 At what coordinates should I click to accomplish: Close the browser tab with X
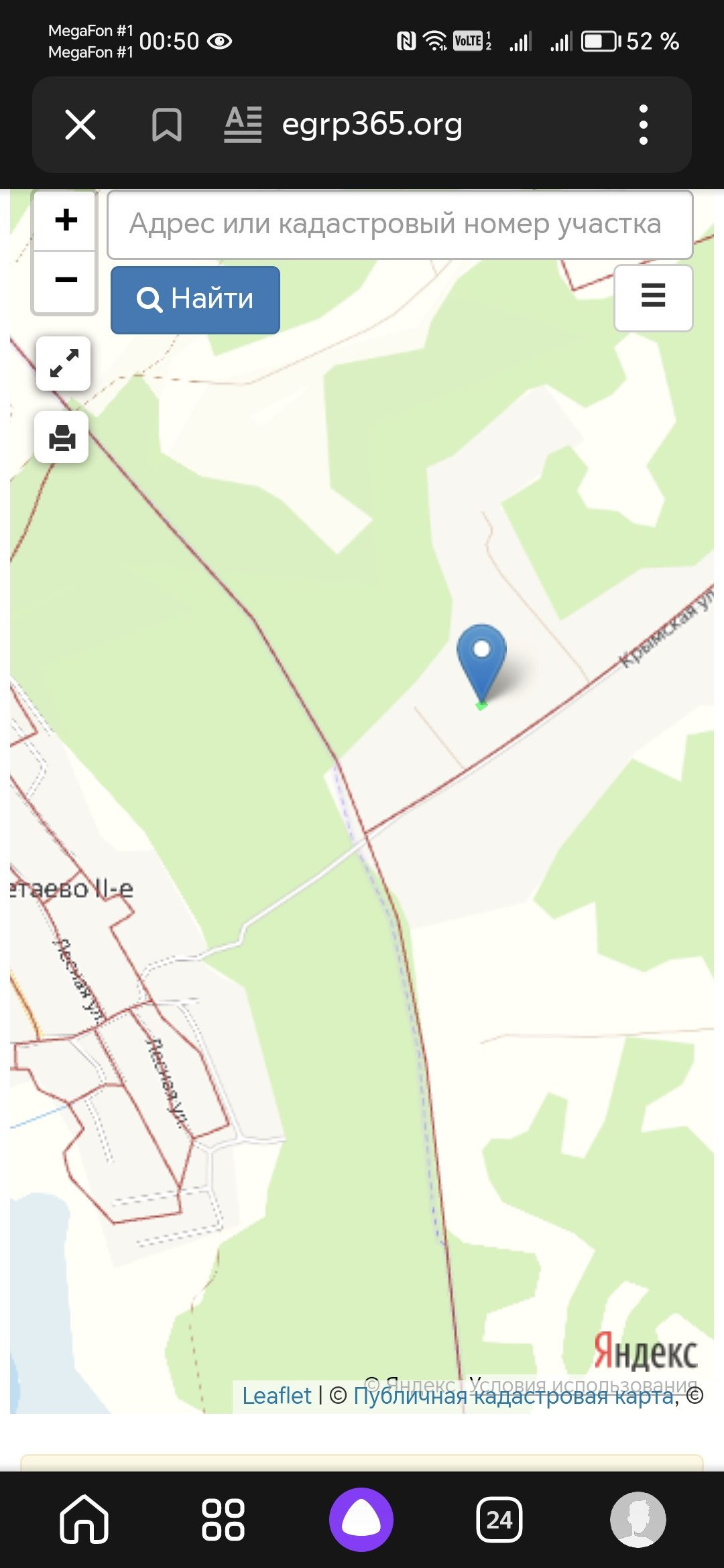click(80, 125)
